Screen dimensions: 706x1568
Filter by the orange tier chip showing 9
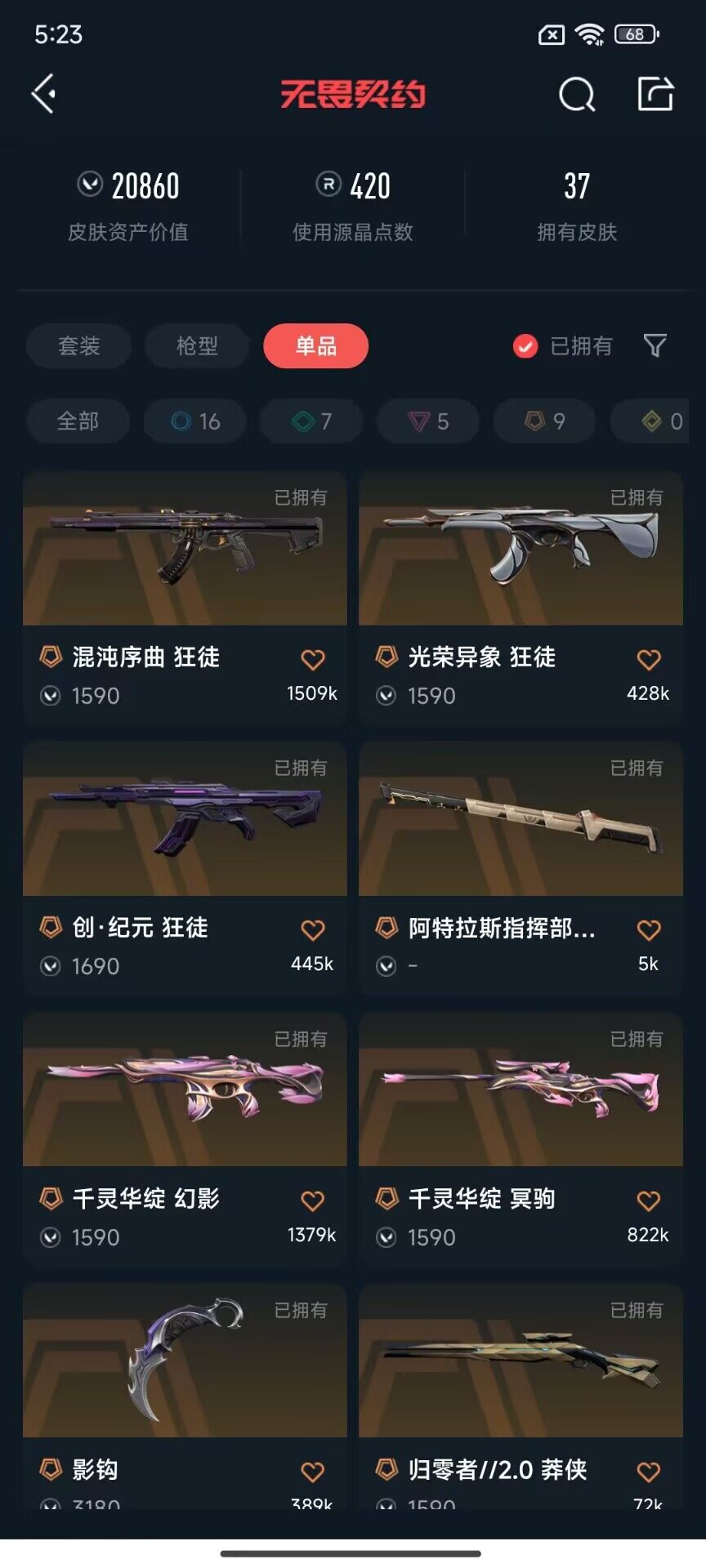[544, 421]
